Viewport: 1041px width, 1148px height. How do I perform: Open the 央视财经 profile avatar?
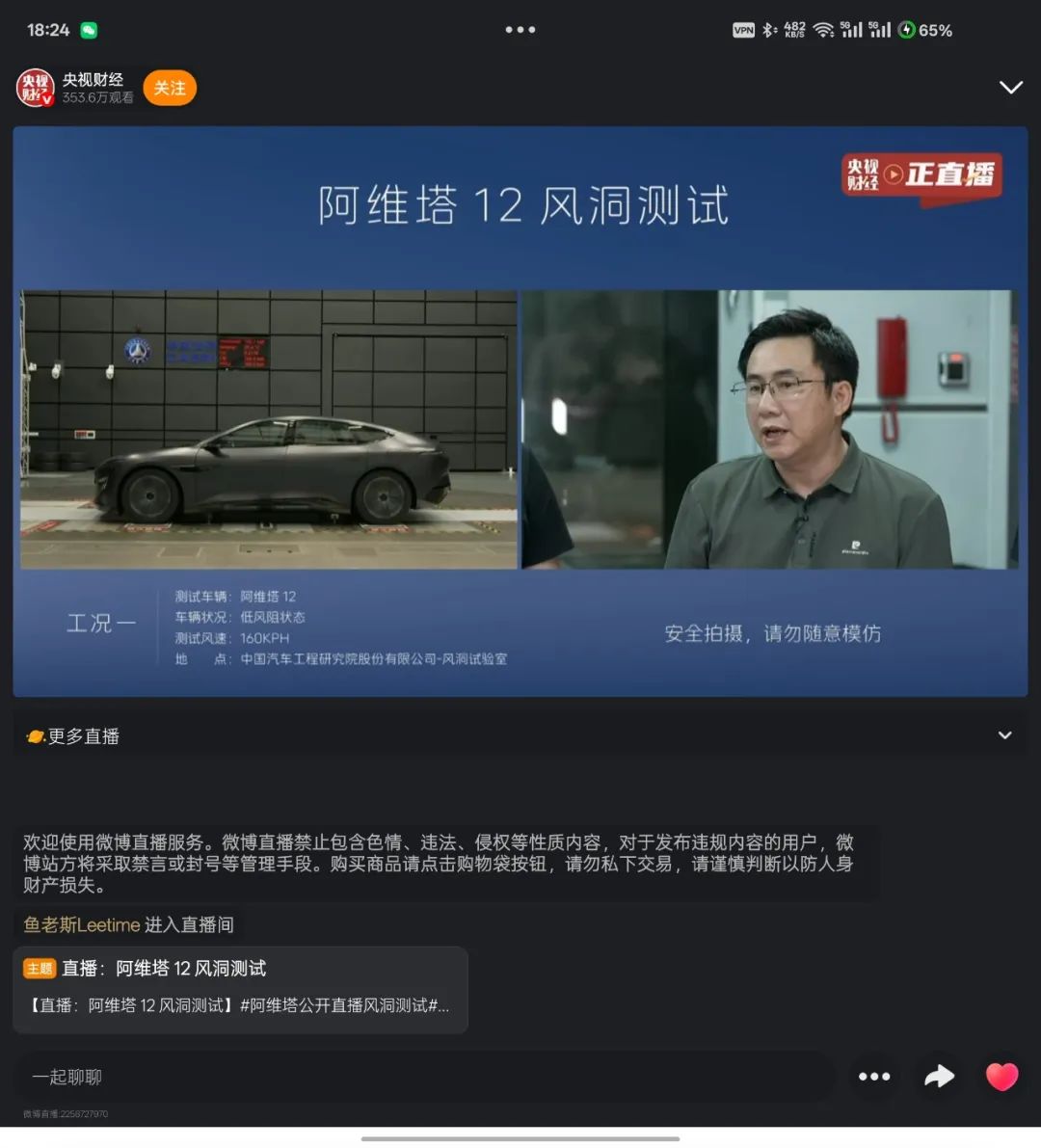coord(36,88)
